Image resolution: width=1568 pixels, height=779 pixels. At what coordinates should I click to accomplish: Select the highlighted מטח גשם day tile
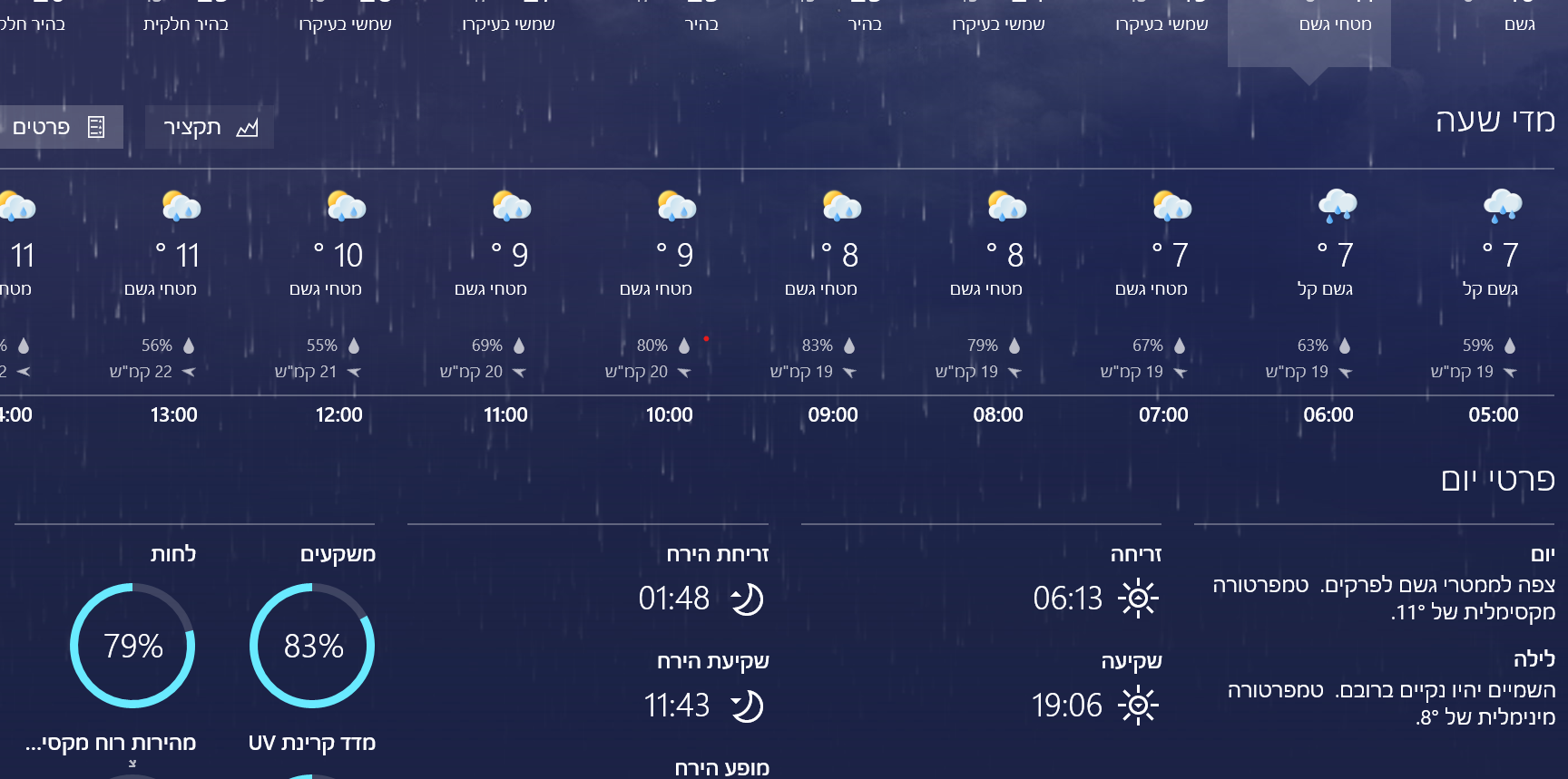(1308, 27)
